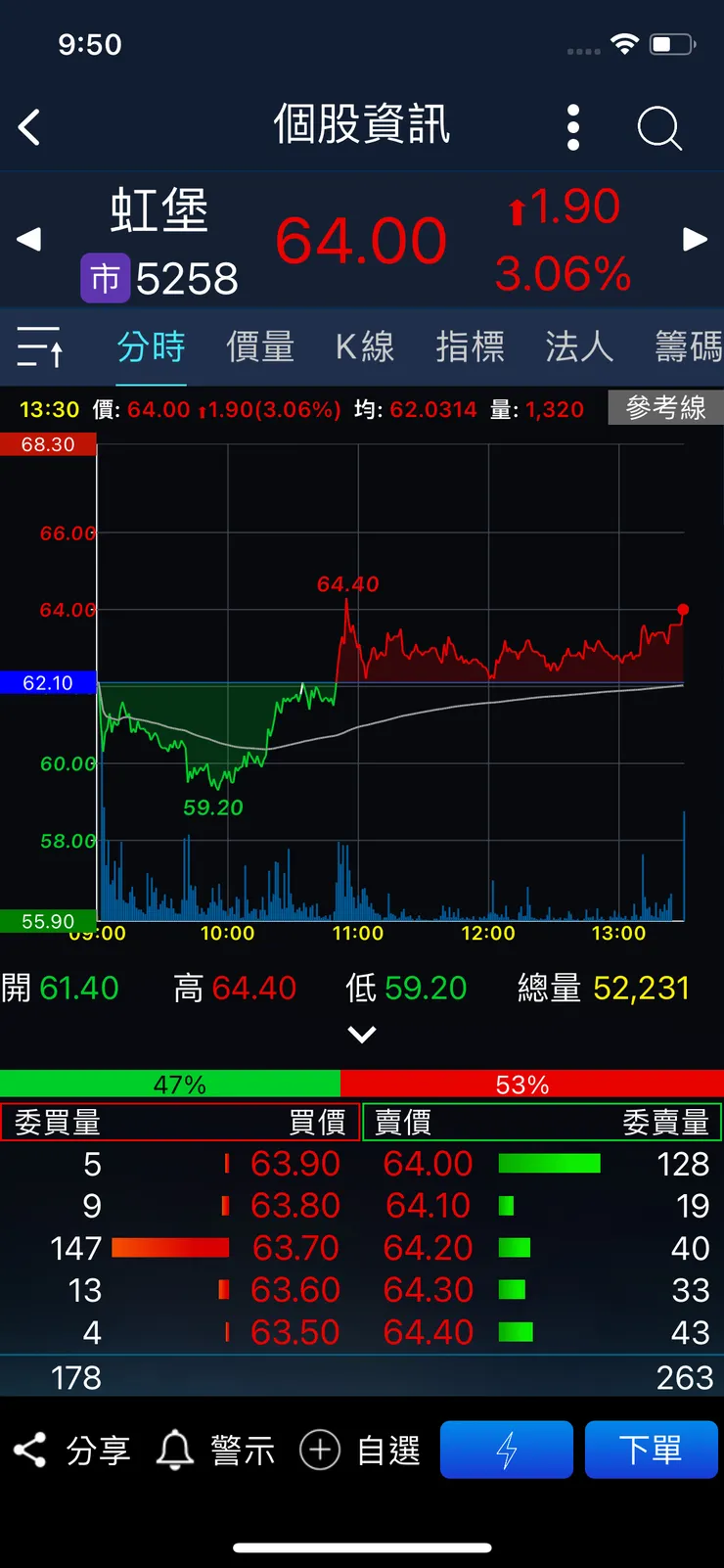Open the 指標 indicators view

[471, 347]
